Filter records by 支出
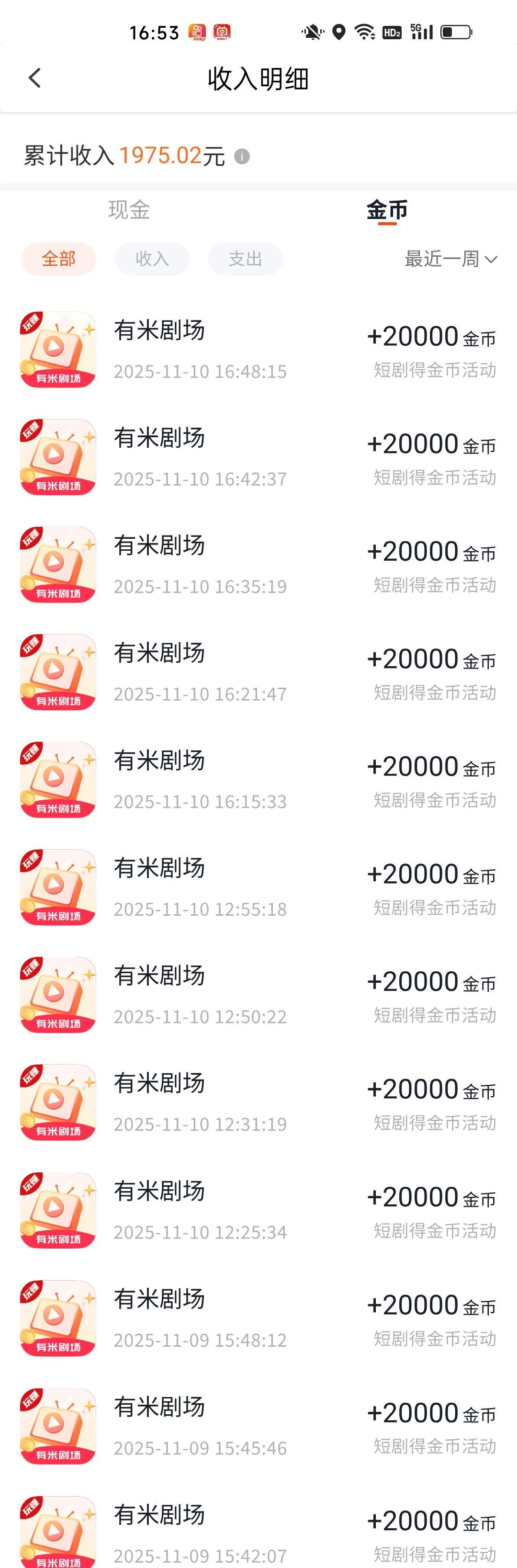 coord(245,259)
